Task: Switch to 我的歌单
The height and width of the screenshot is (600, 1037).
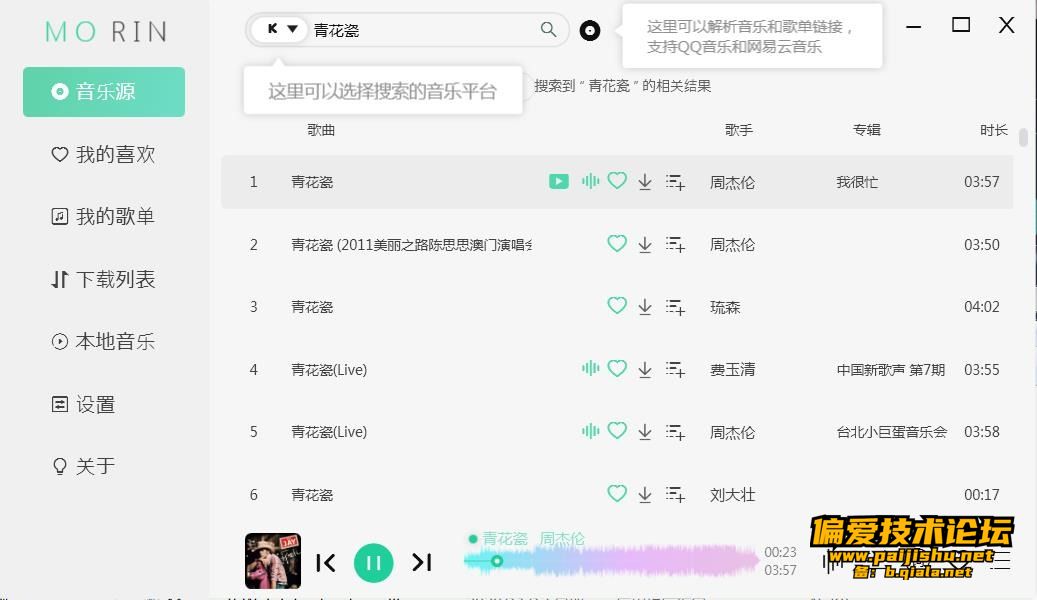Action: click(104, 217)
